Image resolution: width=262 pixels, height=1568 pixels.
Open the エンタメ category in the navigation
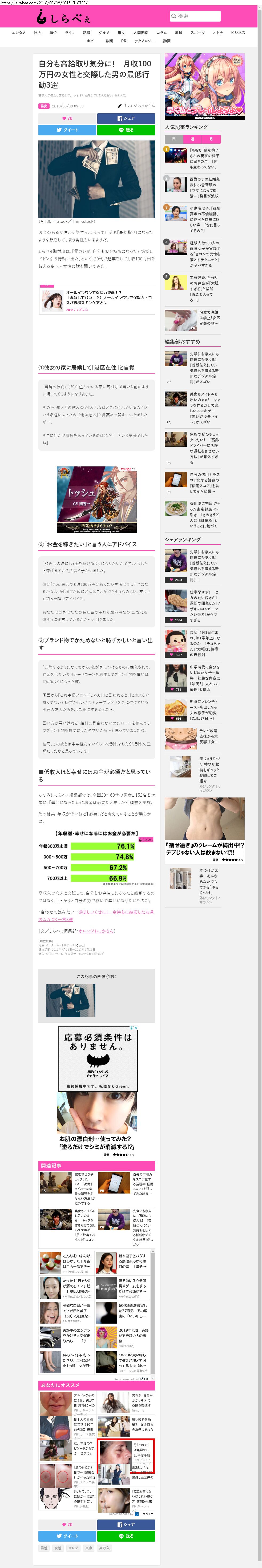coord(19,33)
